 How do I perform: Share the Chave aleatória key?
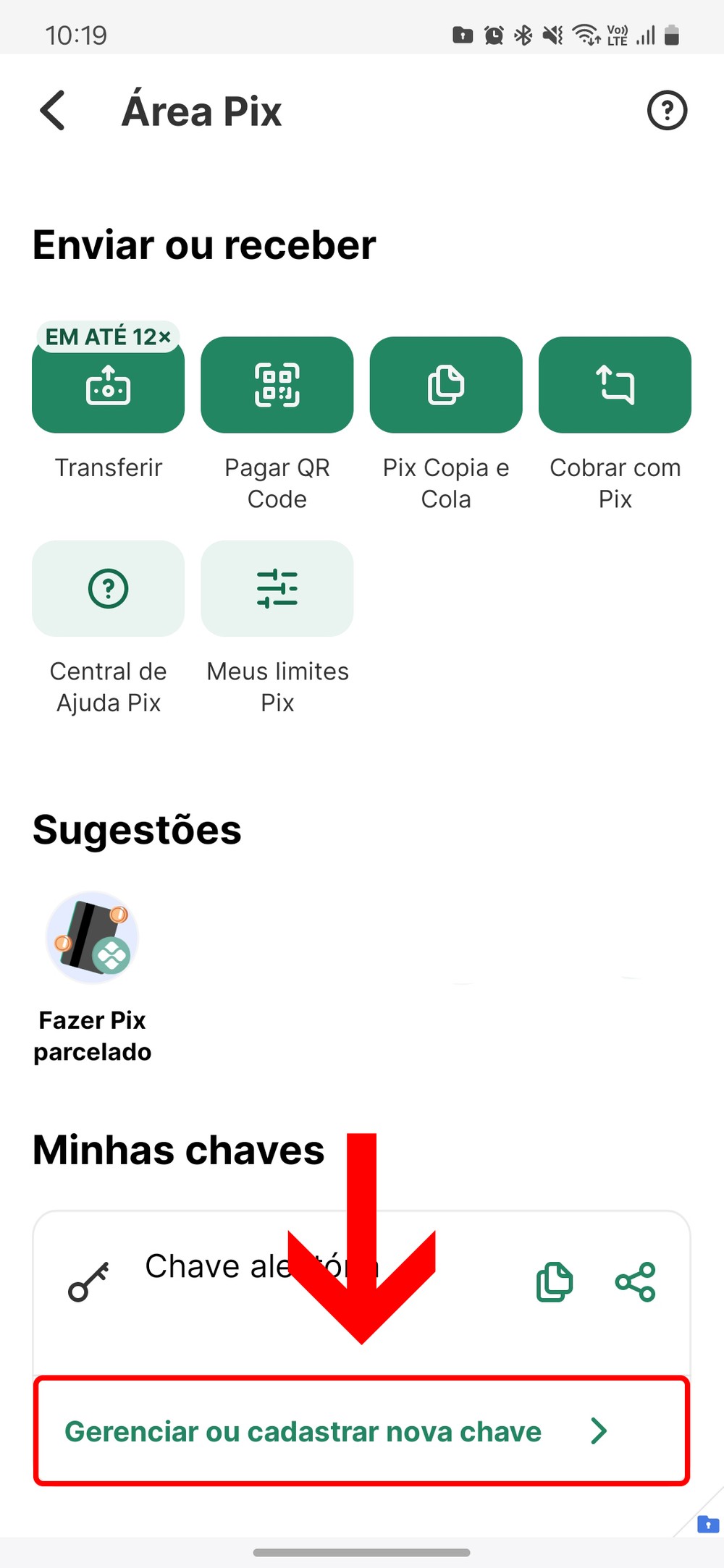[635, 1282]
